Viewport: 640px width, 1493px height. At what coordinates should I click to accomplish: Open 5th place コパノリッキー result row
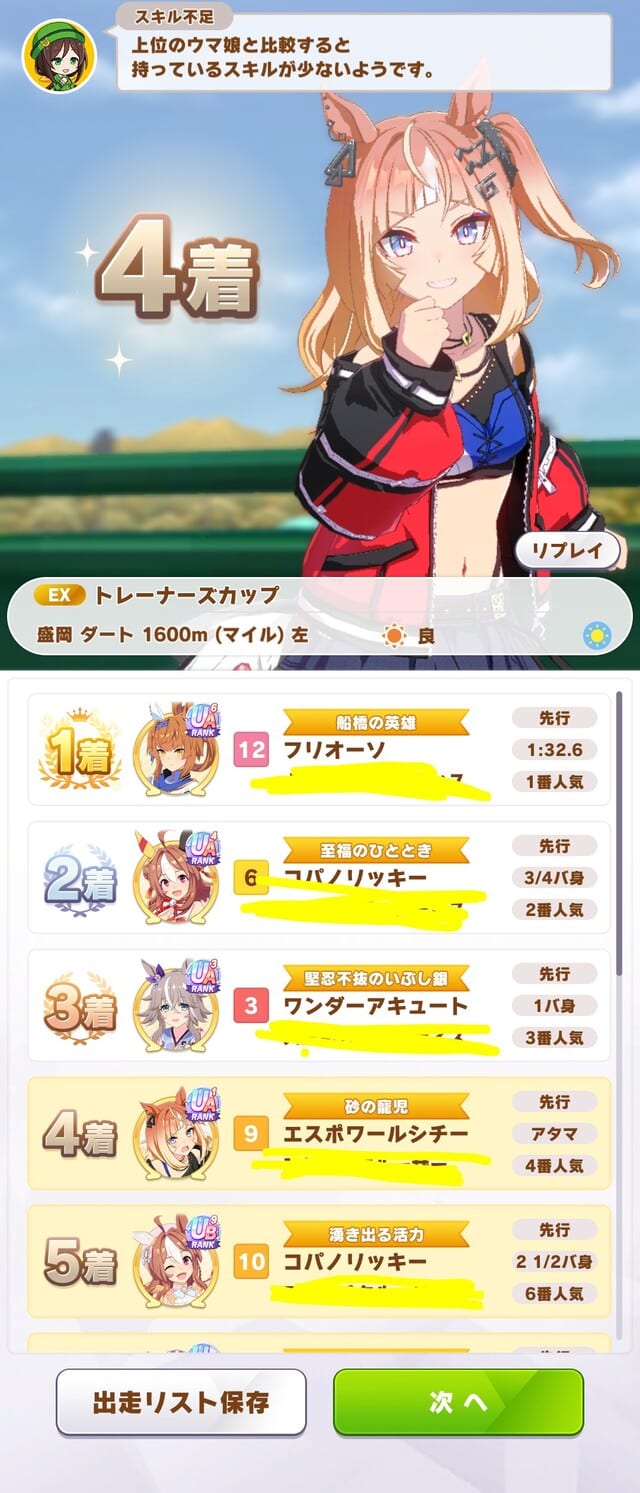pos(320,1261)
